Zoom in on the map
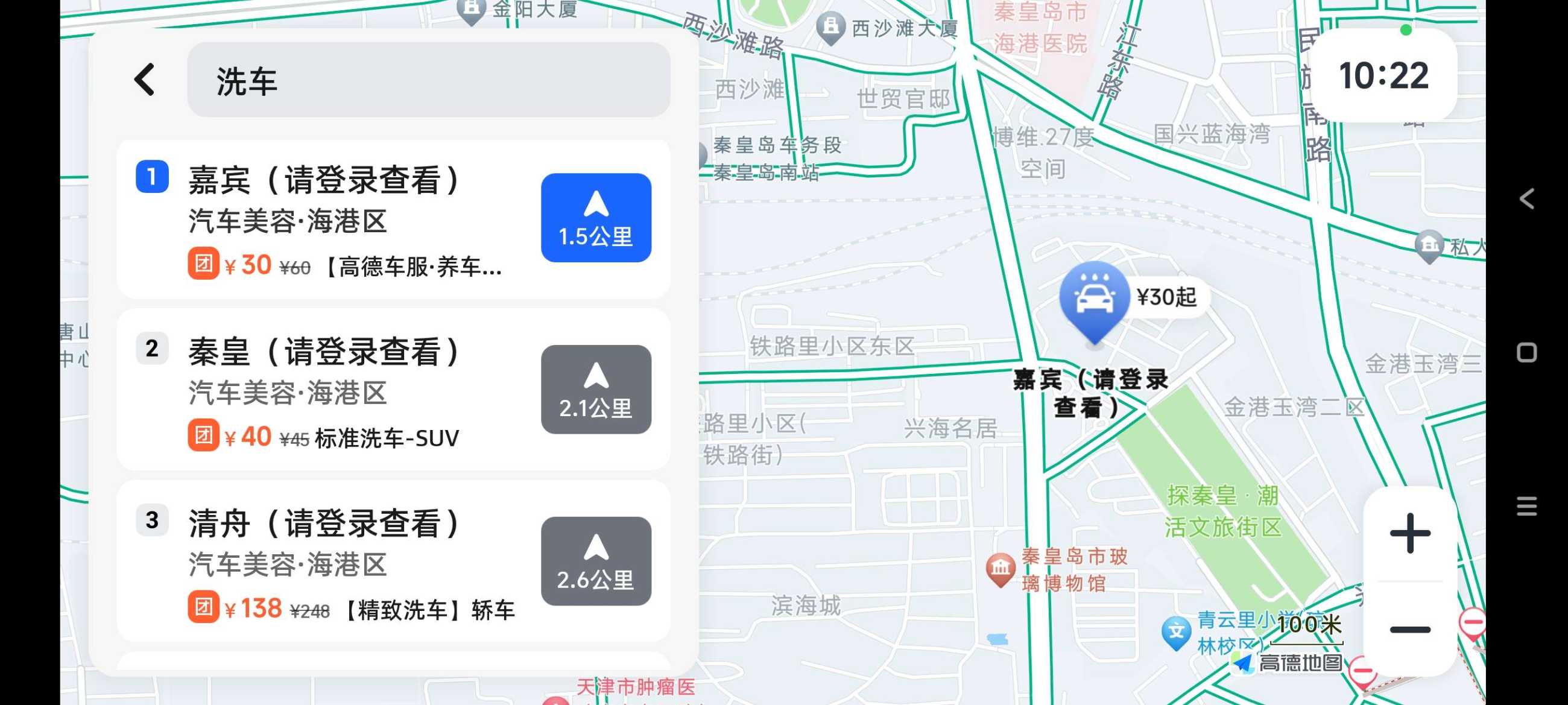Viewport: 1568px width, 705px height. [1410, 533]
